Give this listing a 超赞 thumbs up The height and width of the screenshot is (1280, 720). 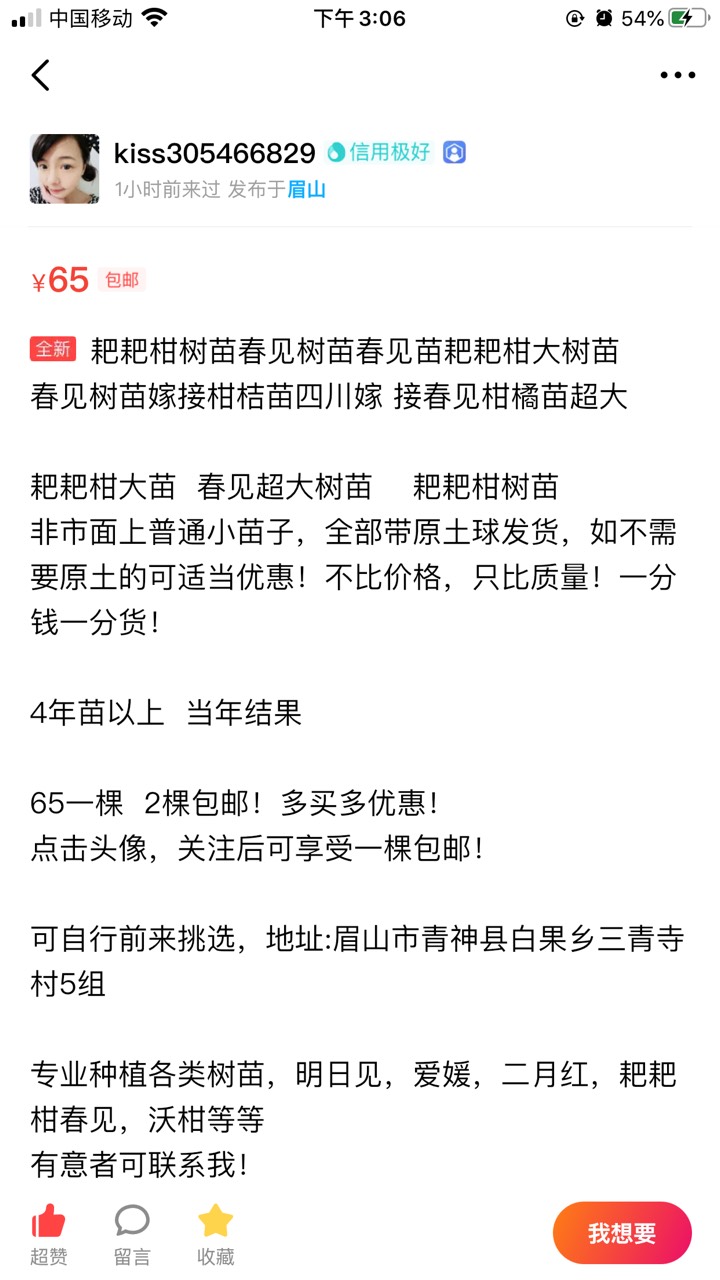point(48,1235)
